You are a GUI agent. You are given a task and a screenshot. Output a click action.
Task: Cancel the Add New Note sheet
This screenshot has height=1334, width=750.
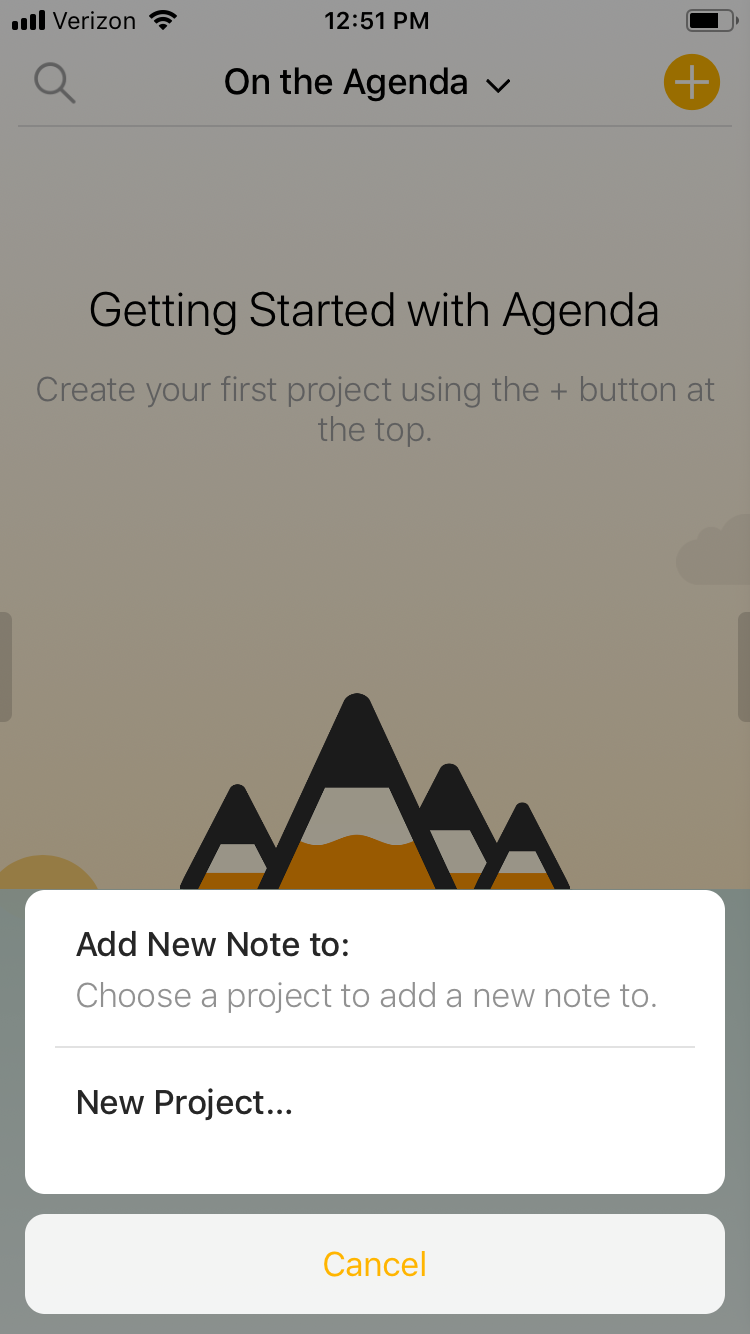[x=374, y=1264]
